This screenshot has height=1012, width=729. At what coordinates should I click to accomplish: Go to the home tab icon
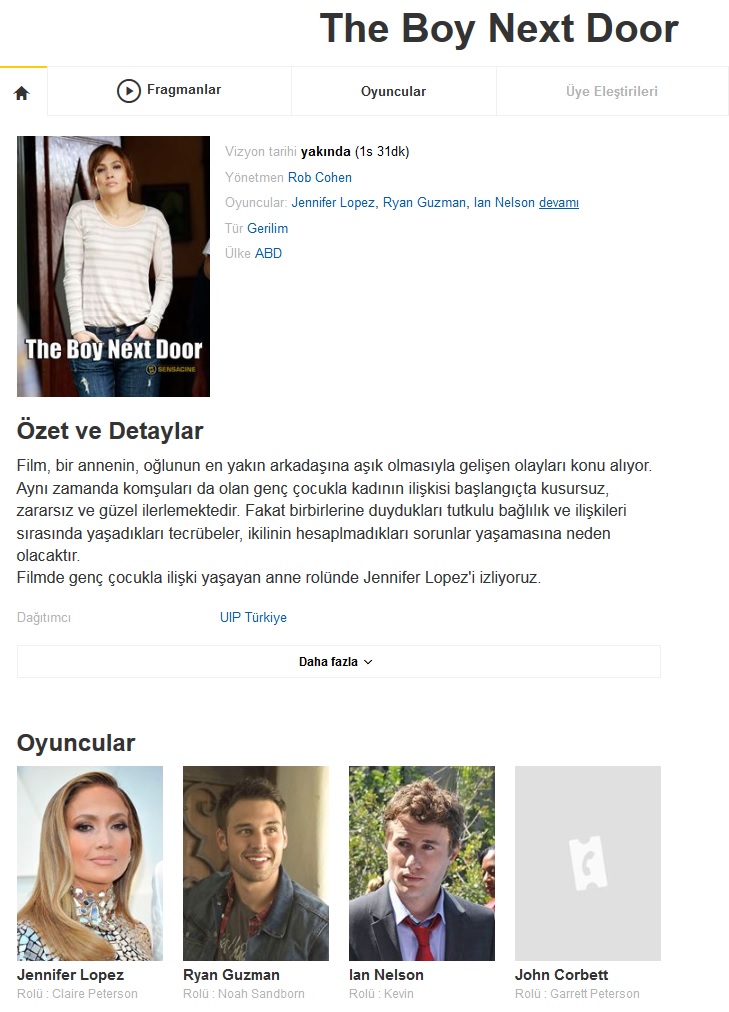(x=22, y=92)
